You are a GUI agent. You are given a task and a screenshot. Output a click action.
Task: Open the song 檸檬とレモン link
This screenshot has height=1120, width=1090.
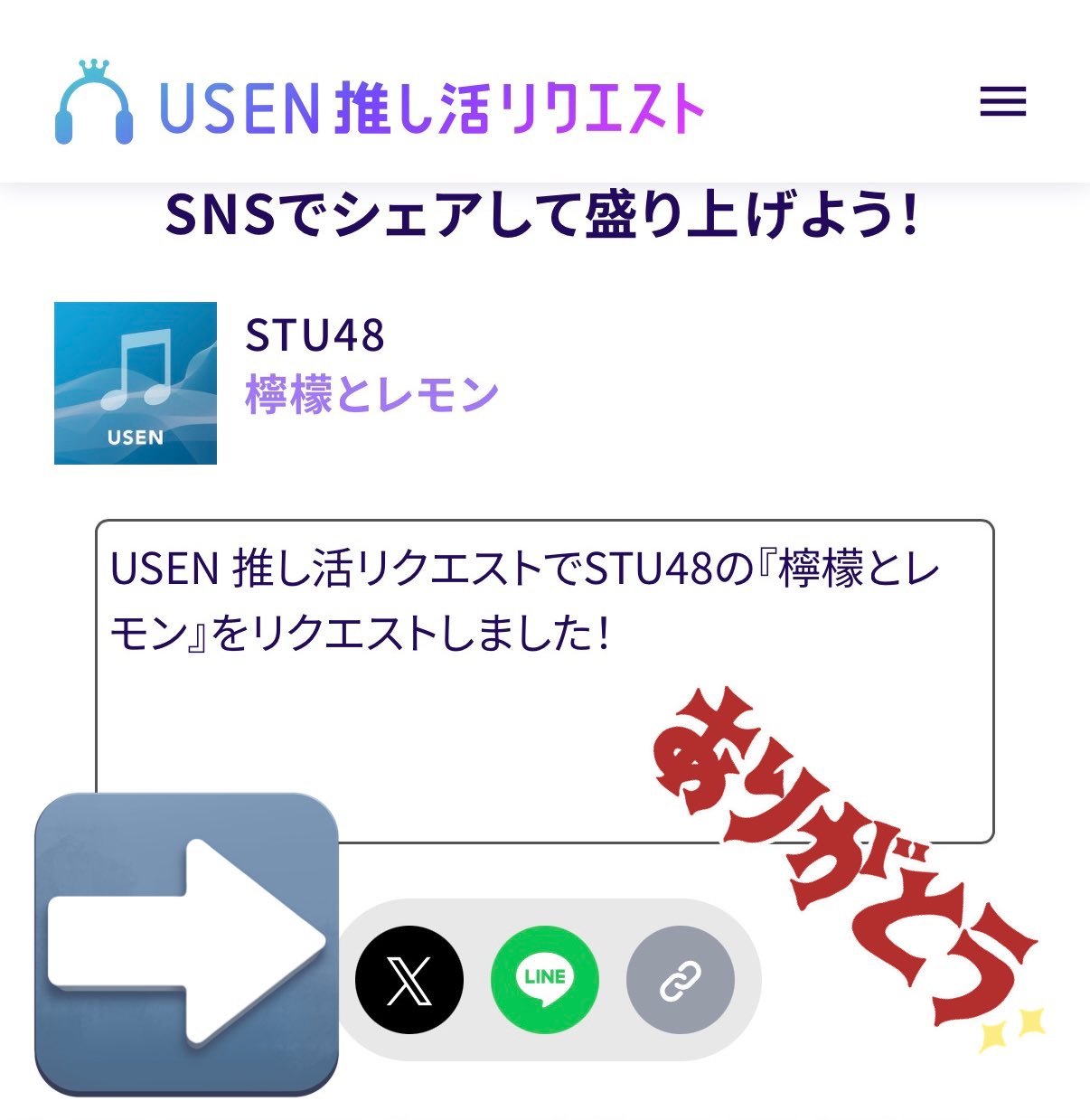coord(371,395)
